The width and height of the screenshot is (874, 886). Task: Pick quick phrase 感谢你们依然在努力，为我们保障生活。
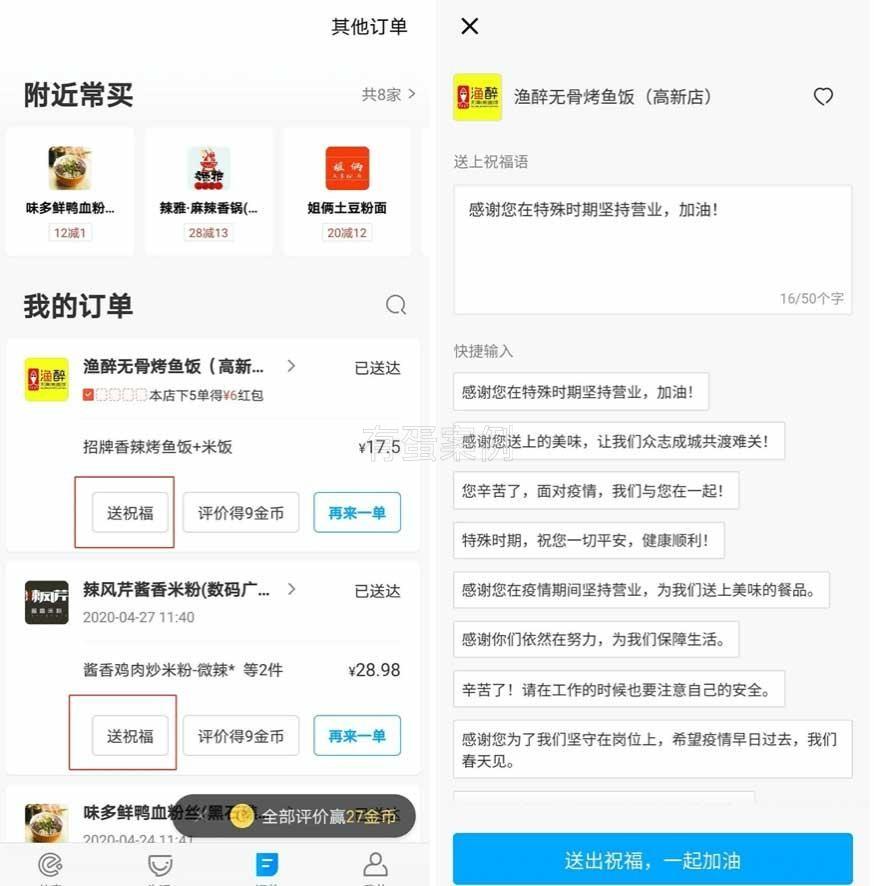[x=596, y=638]
